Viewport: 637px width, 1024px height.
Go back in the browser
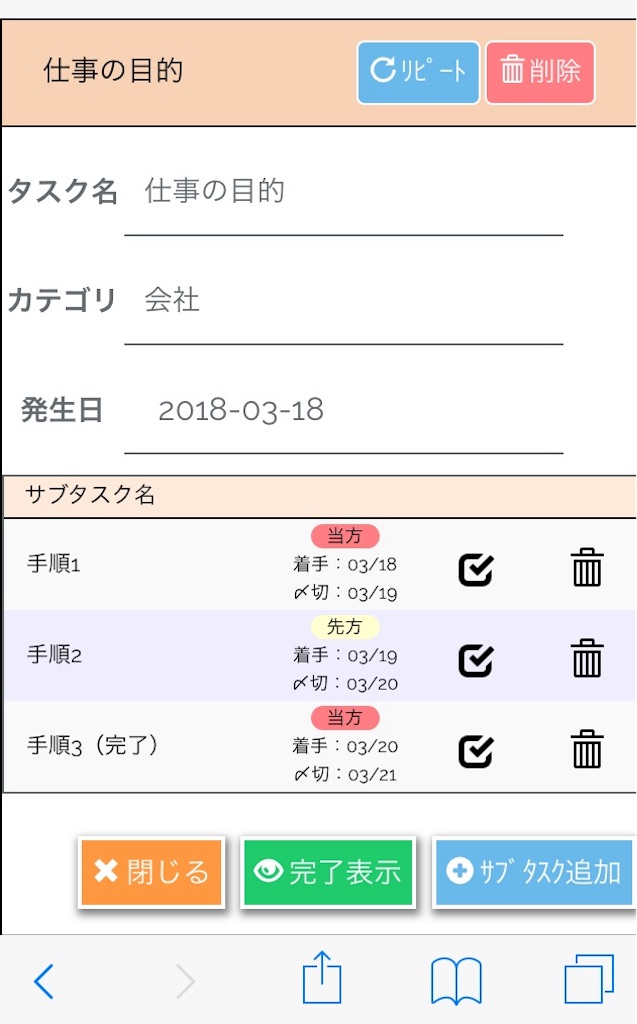(x=44, y=980)
